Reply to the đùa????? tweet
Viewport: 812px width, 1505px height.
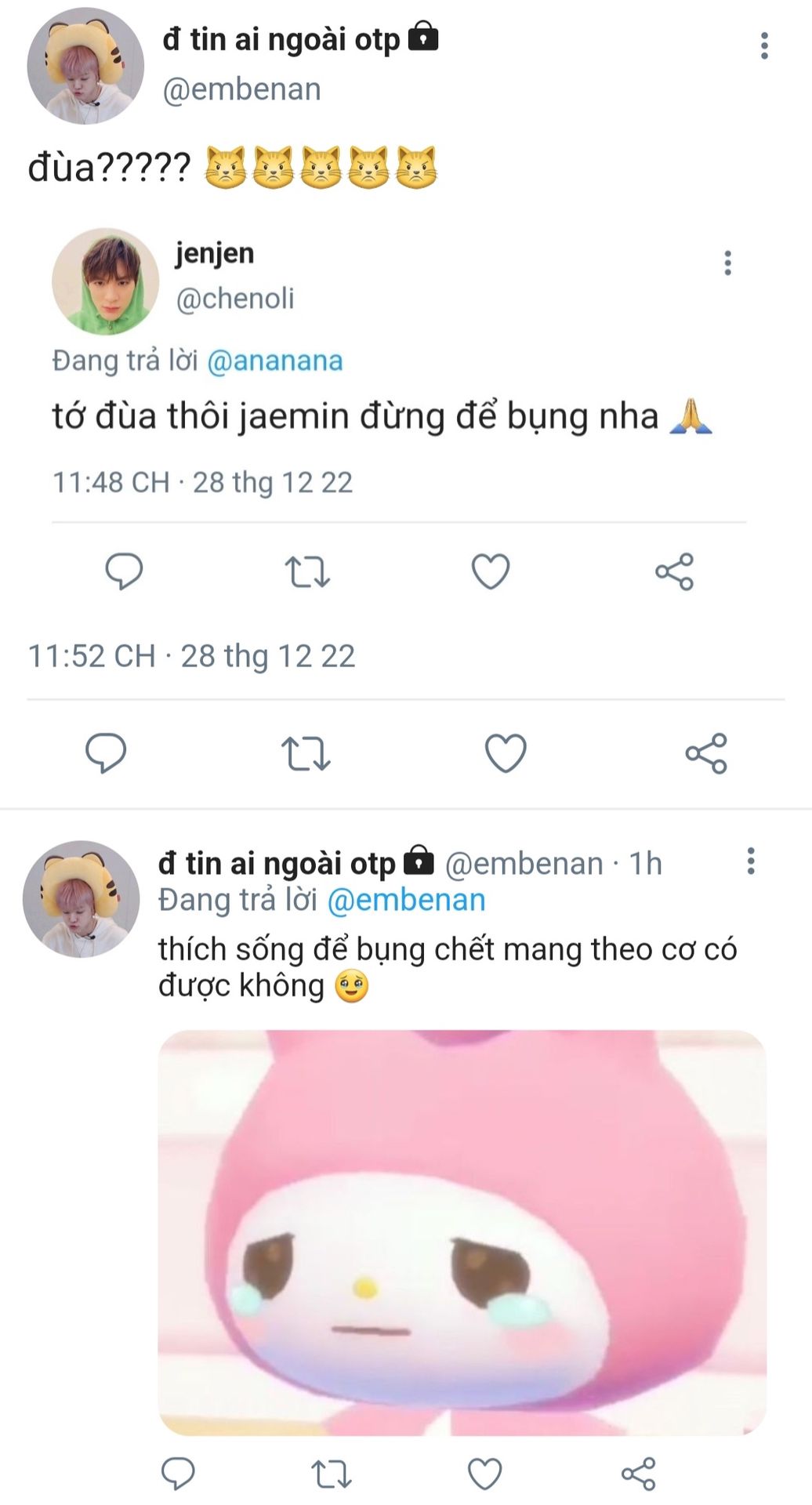tap(106, 753)
